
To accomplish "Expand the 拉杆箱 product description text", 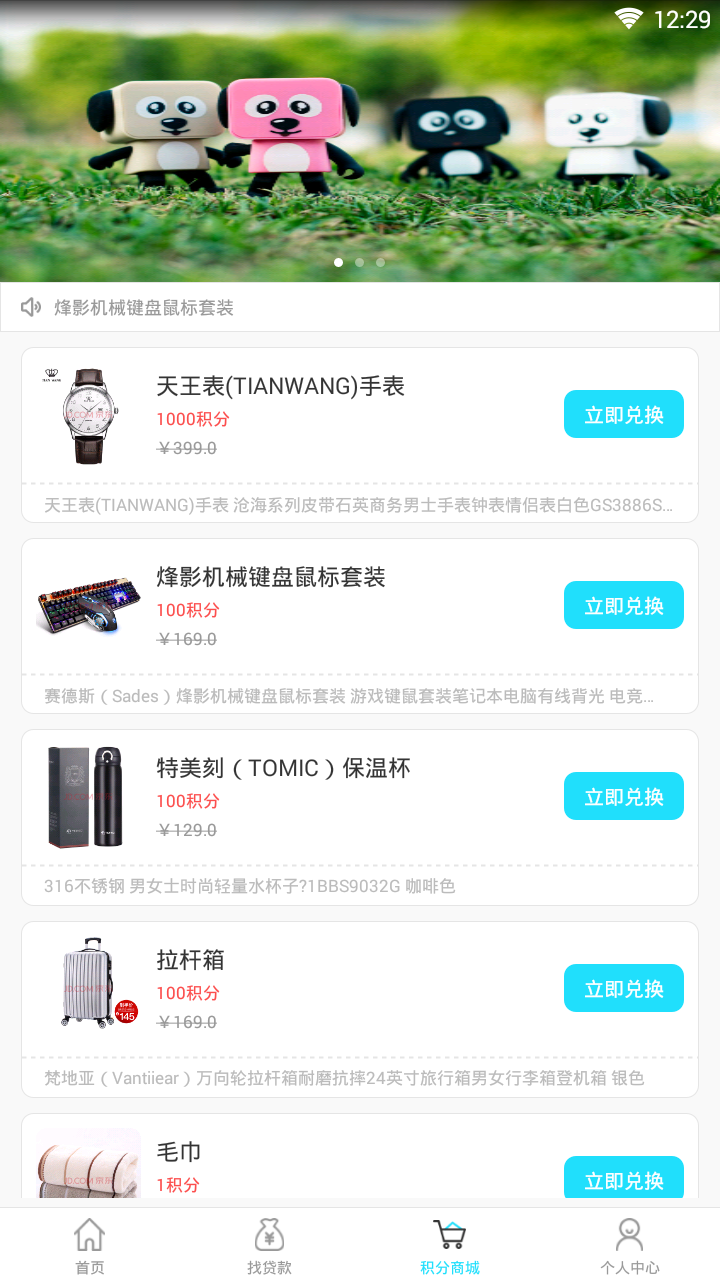I will [359, 1078].
